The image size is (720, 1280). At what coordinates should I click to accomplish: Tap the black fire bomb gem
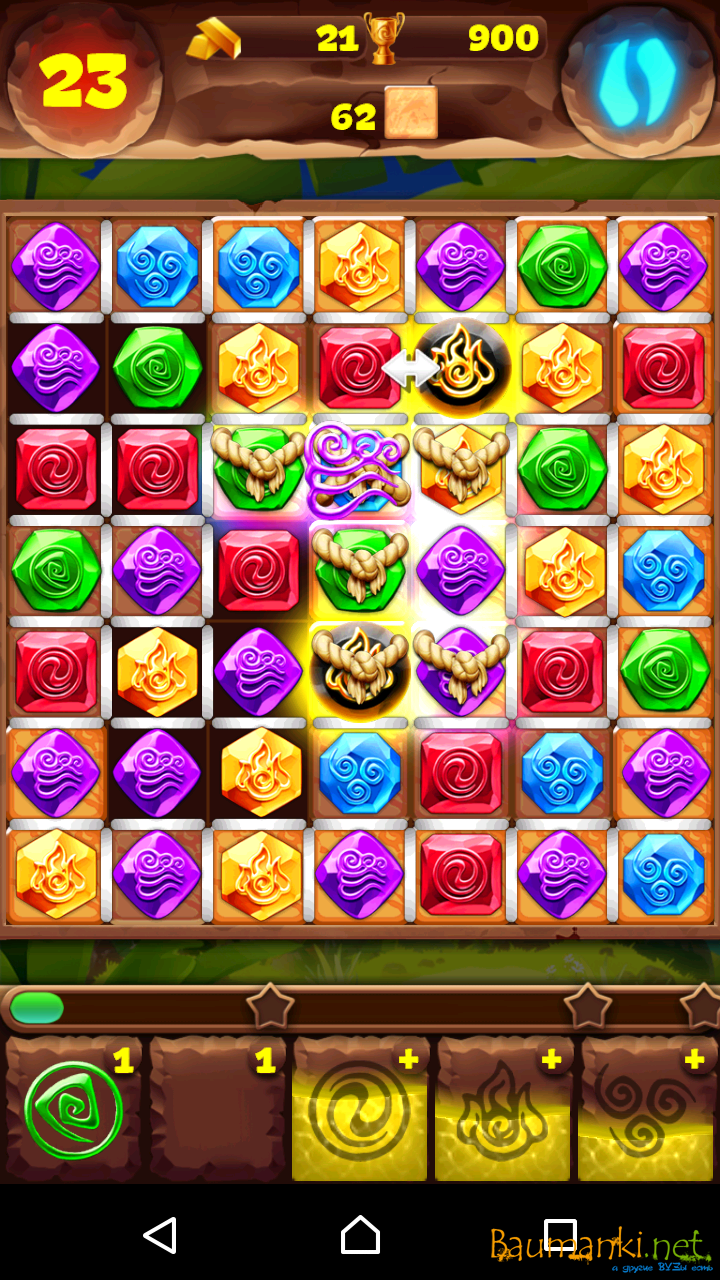(462, 366)
